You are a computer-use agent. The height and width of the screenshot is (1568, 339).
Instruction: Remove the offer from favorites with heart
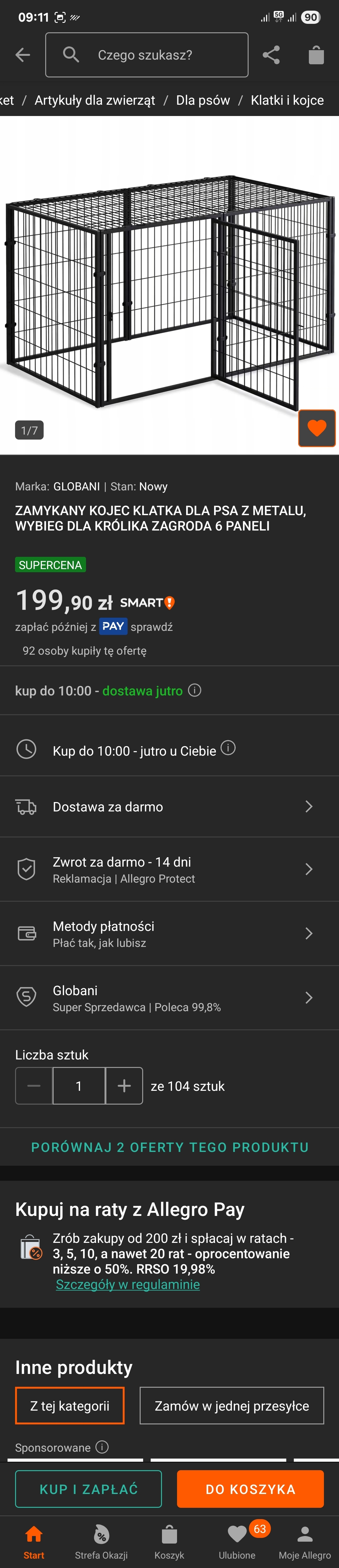pos(316,428)
